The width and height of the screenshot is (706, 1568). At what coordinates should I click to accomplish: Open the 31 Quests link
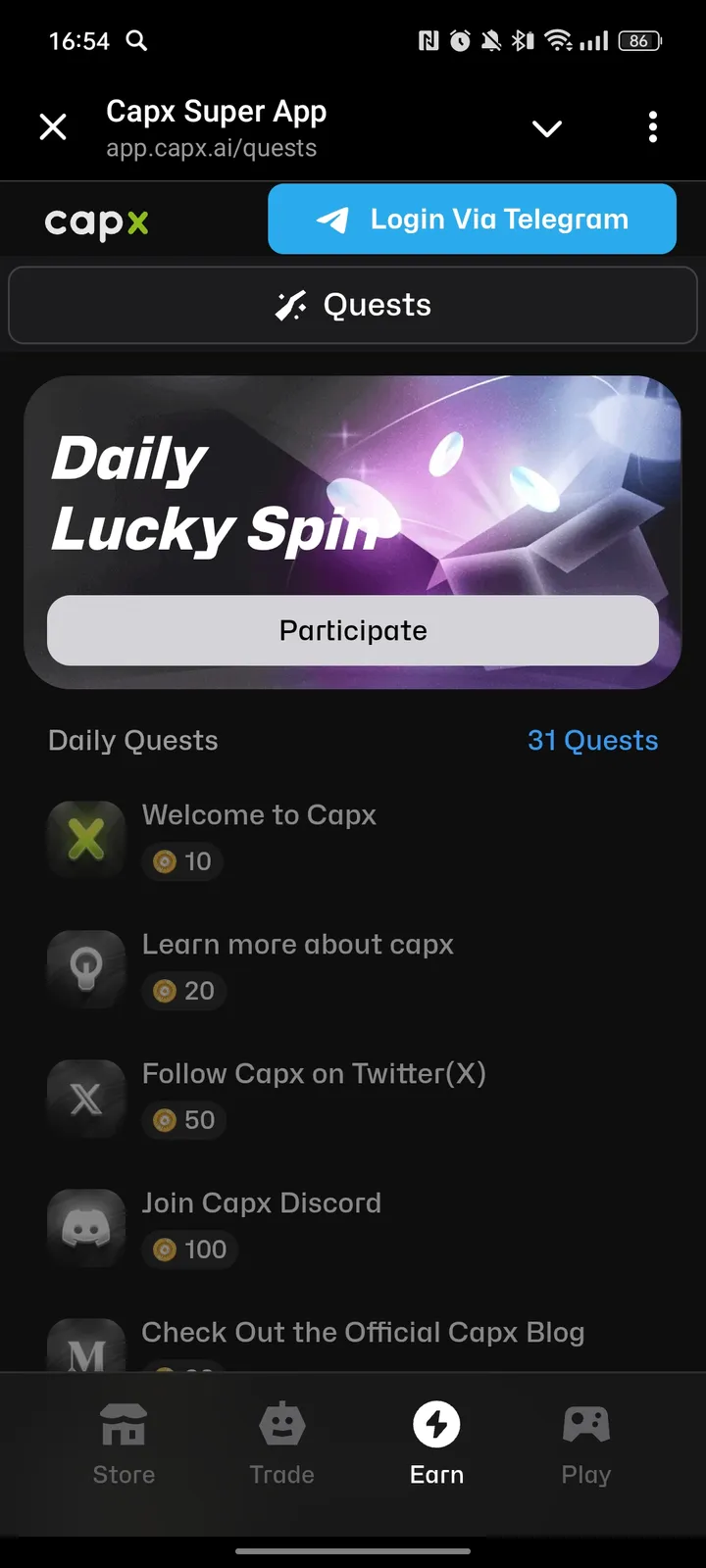coord(592,741)
